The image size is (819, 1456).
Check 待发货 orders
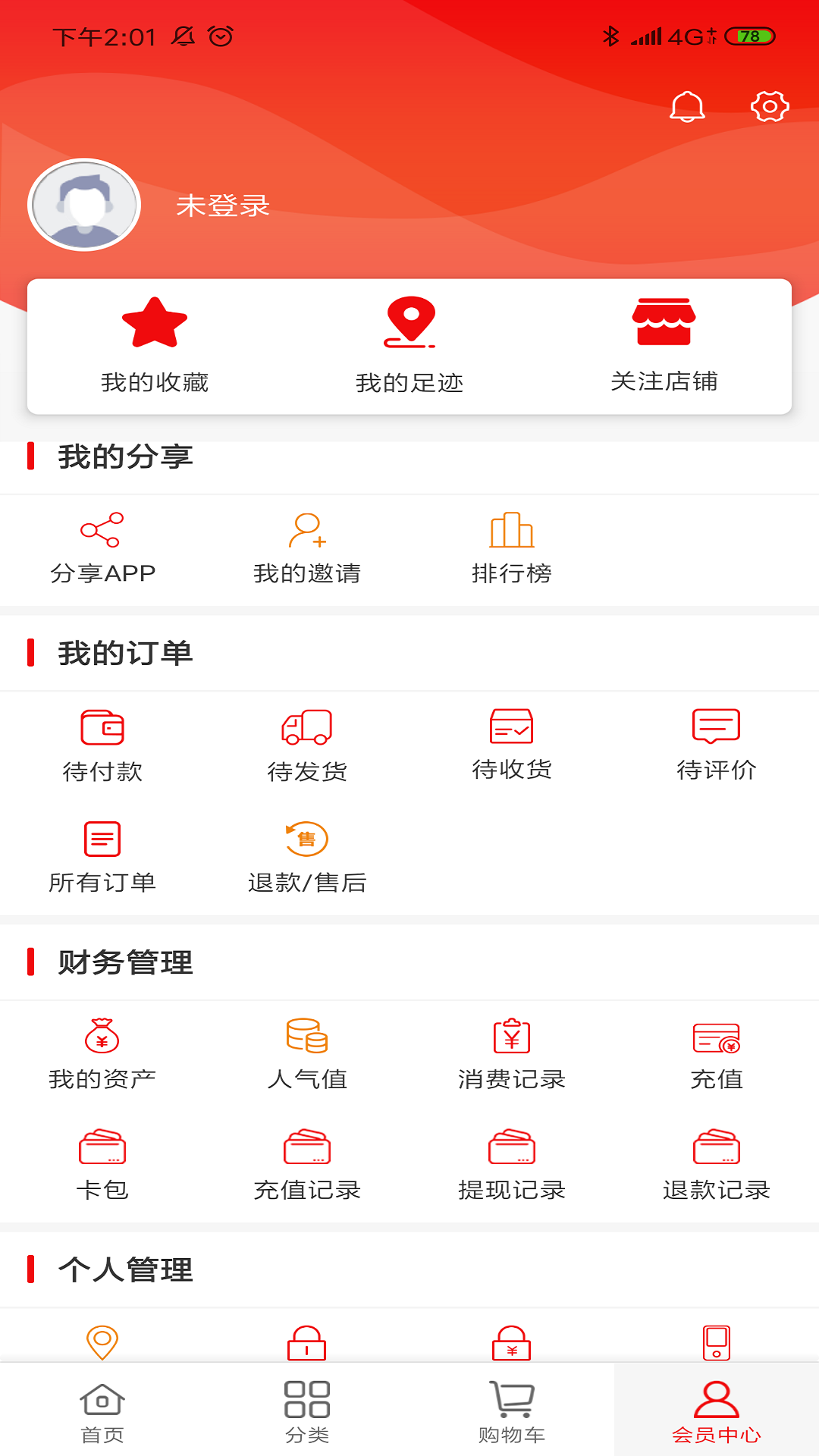(x=307, y=745)
